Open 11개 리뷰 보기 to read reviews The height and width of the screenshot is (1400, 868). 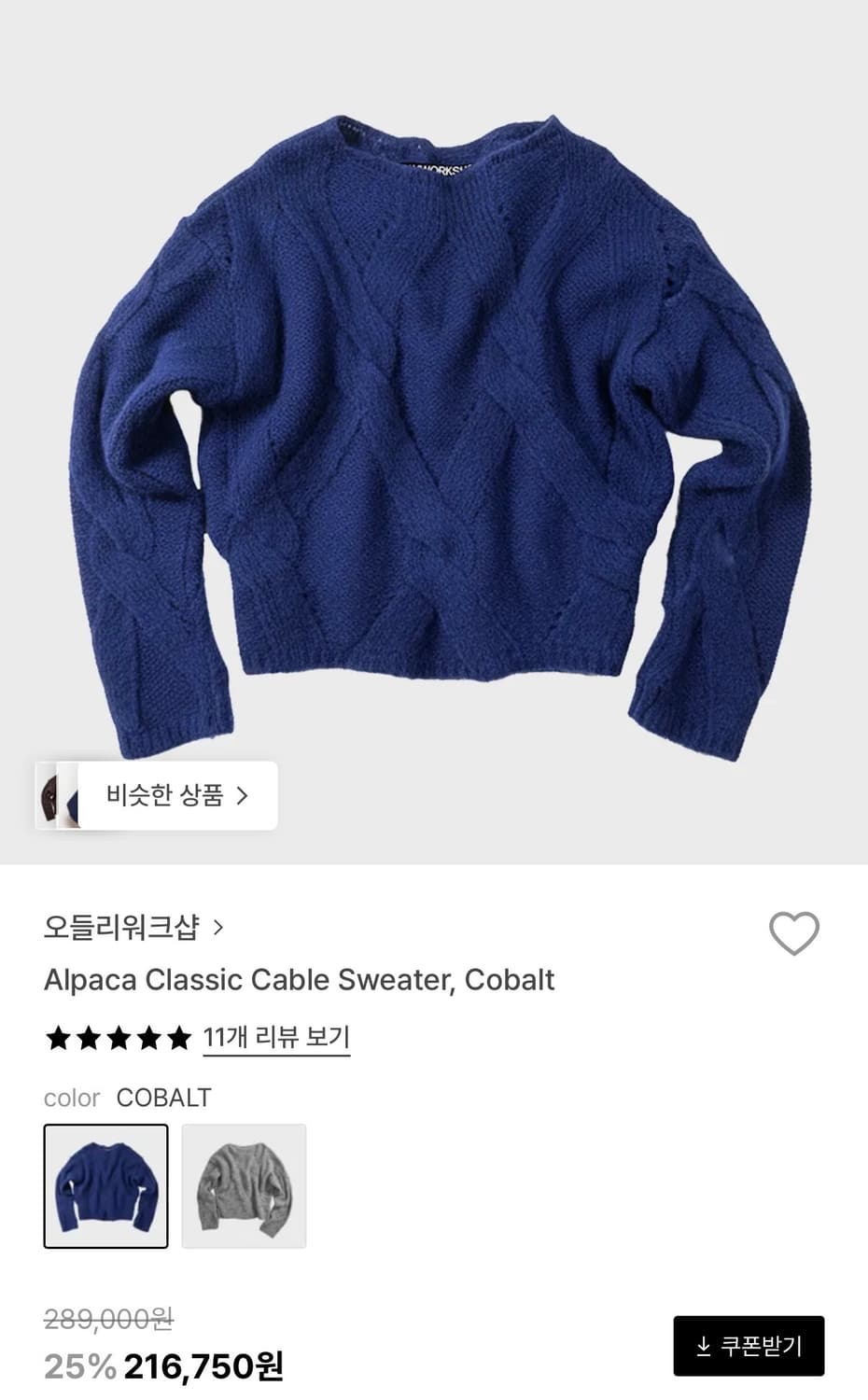point(275,1036)
